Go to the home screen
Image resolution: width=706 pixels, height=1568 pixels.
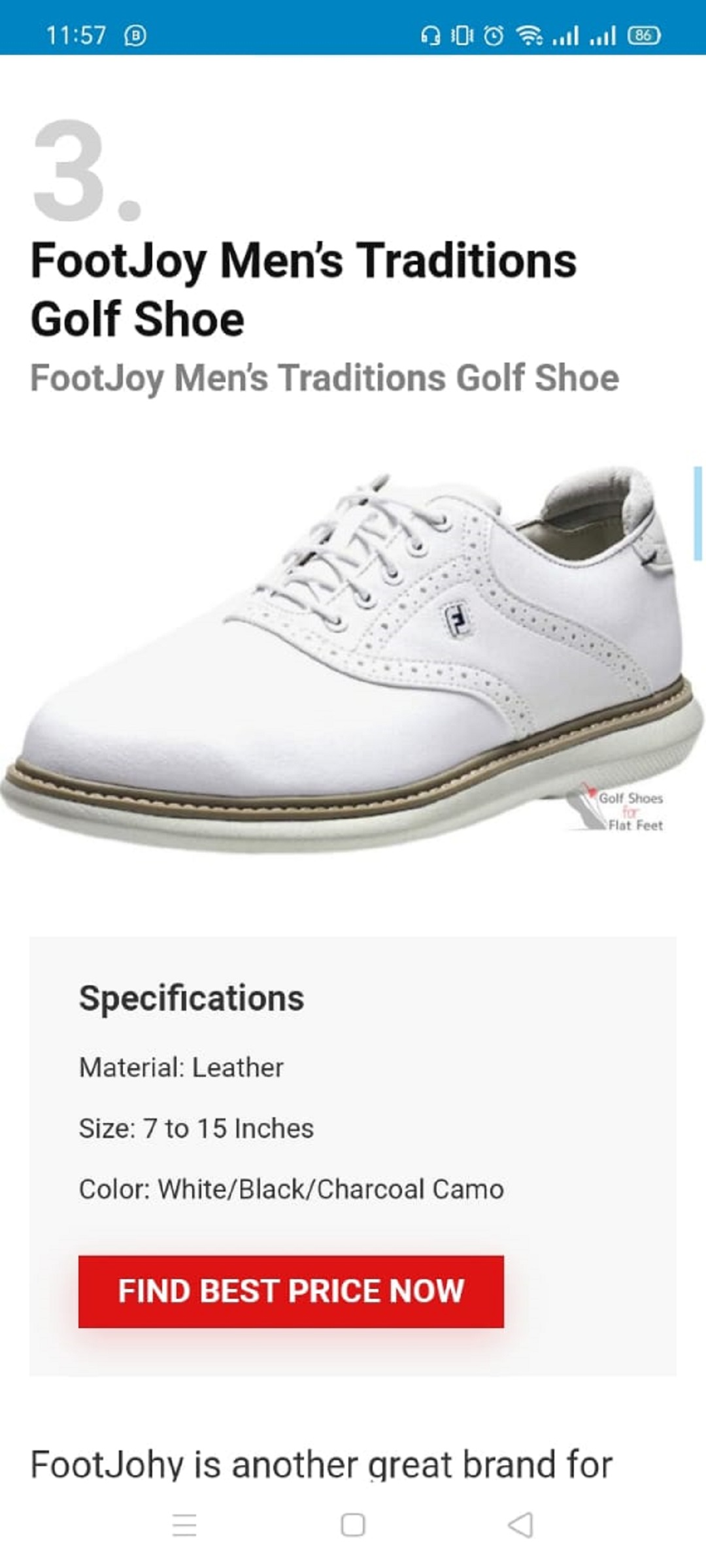pyautogui.click(x=353, y=1525)
